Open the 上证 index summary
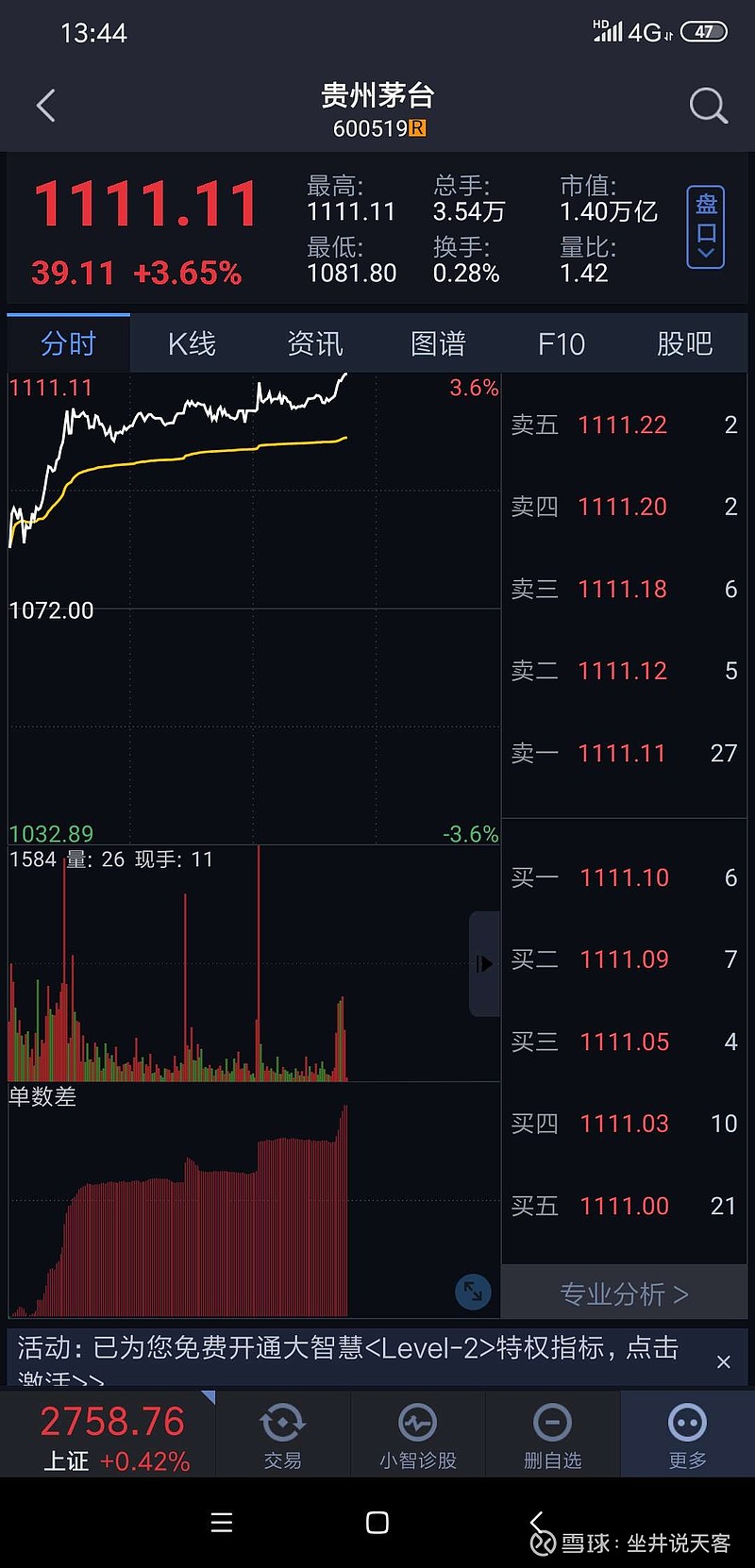Viewport: 755px width, 1568px height. point(113,1436)
